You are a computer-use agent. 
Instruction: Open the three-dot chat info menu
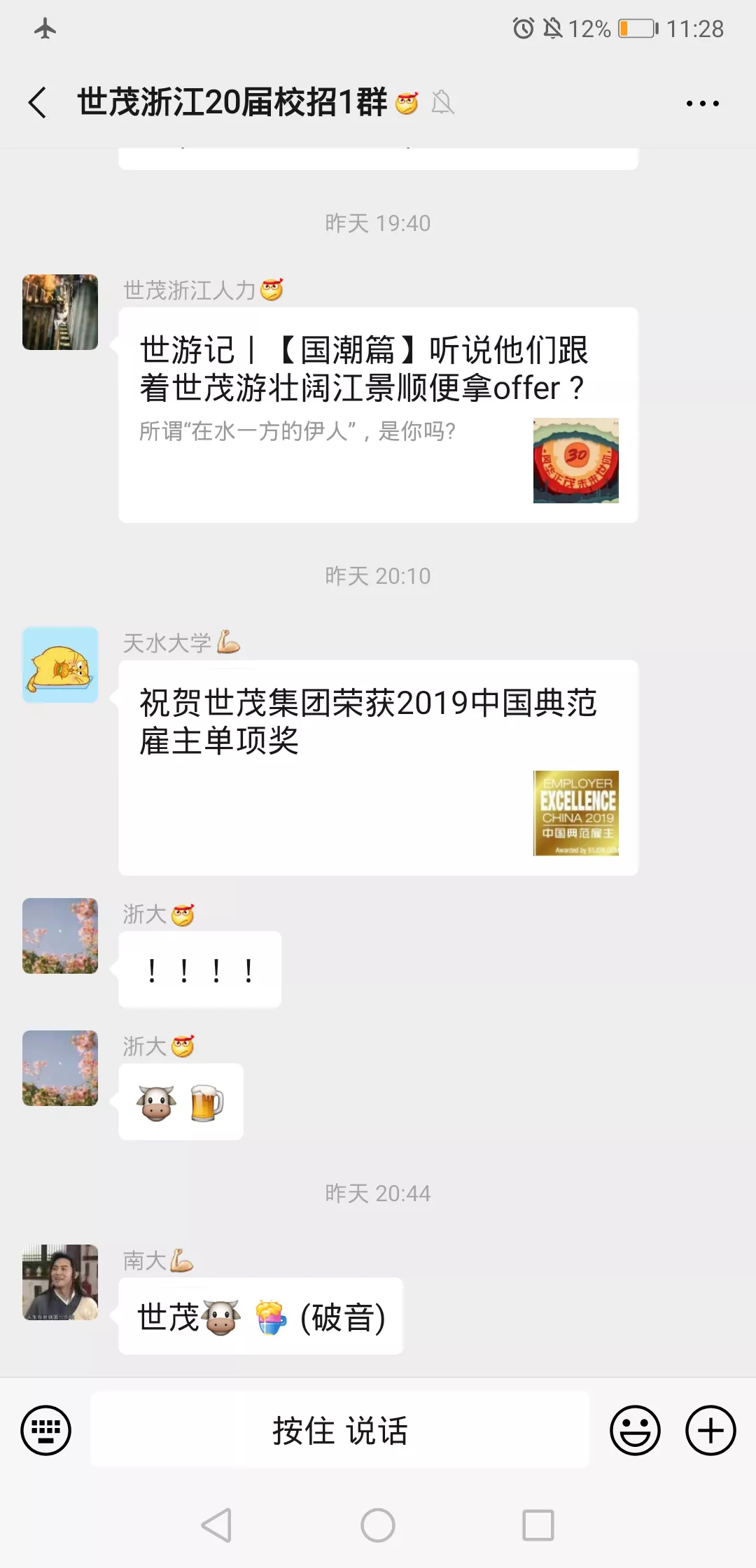(702, 104)
